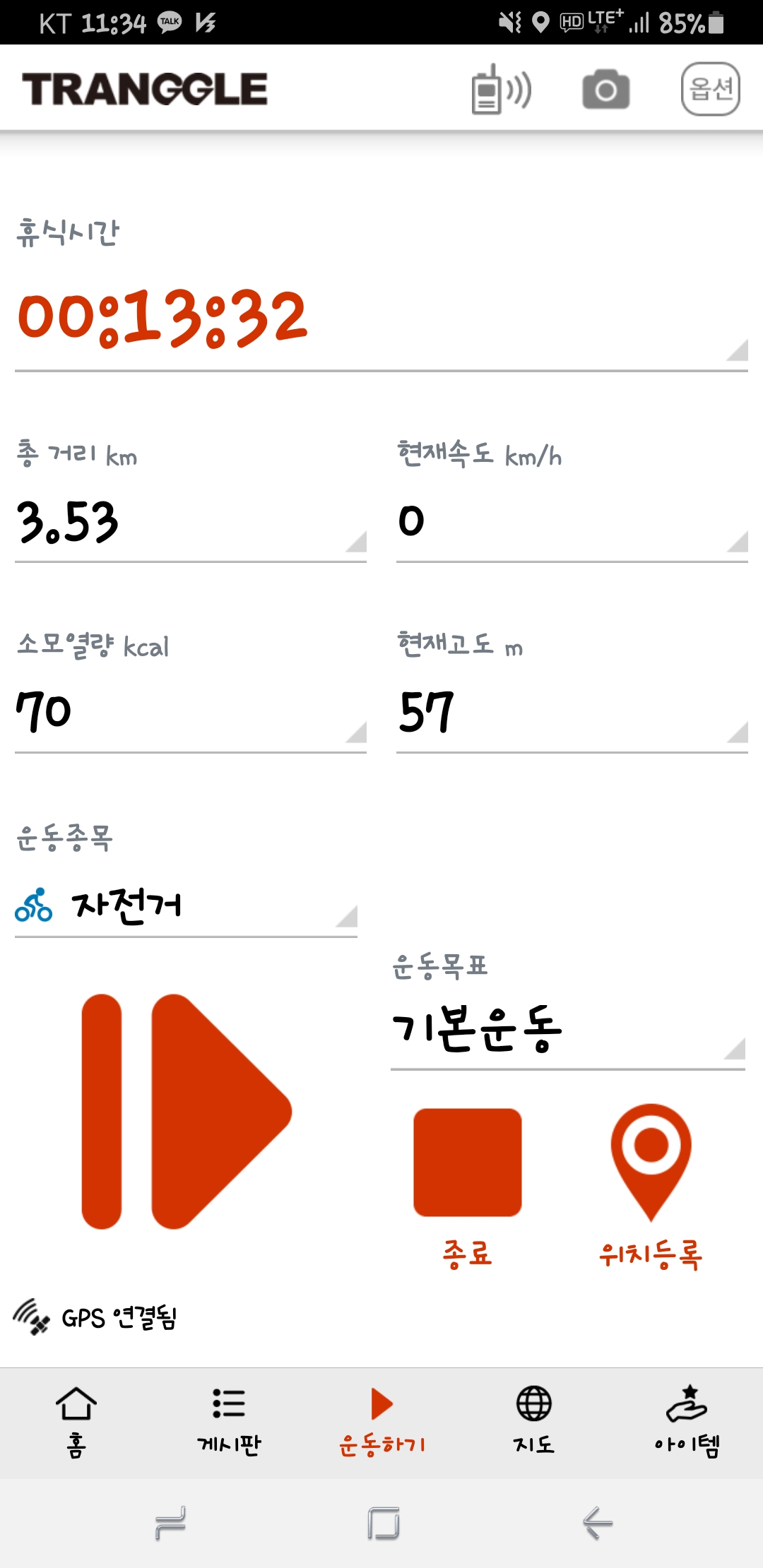This screenshot has width=763, height=1568.
Task: Tap the system back button
Action: point(597,1523)
